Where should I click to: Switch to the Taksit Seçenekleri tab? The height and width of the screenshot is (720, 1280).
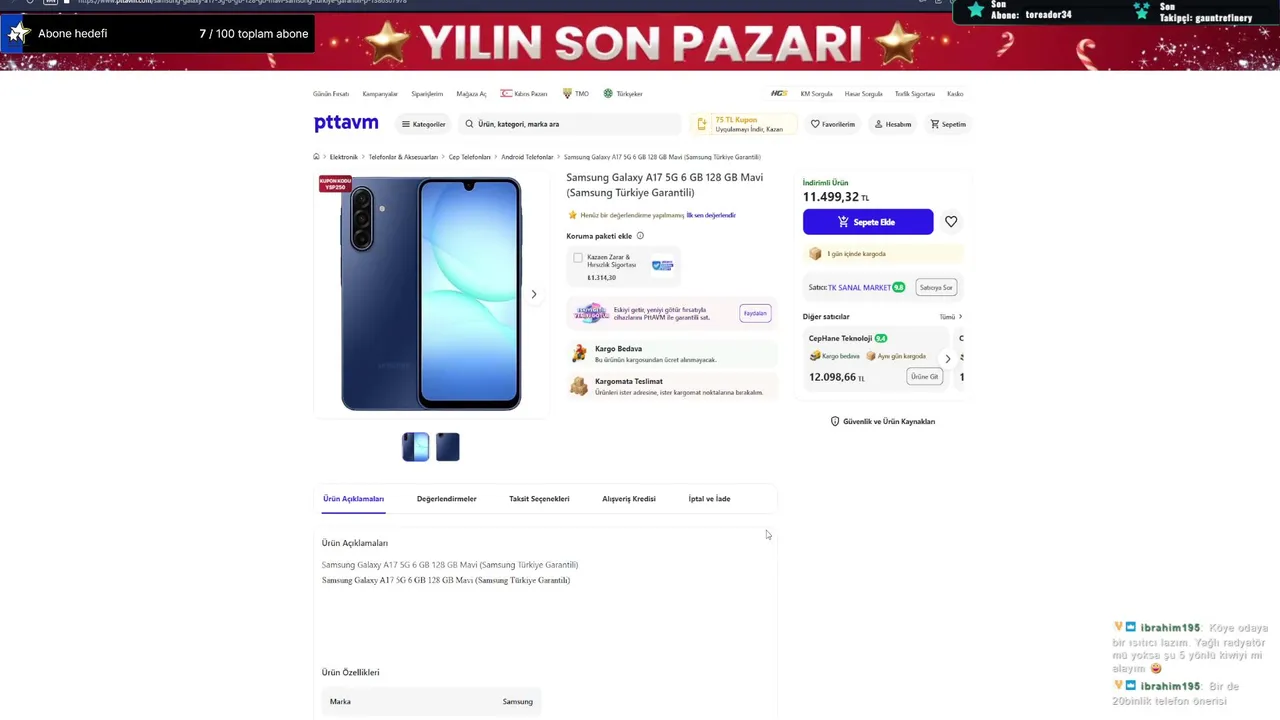point(539,499)
